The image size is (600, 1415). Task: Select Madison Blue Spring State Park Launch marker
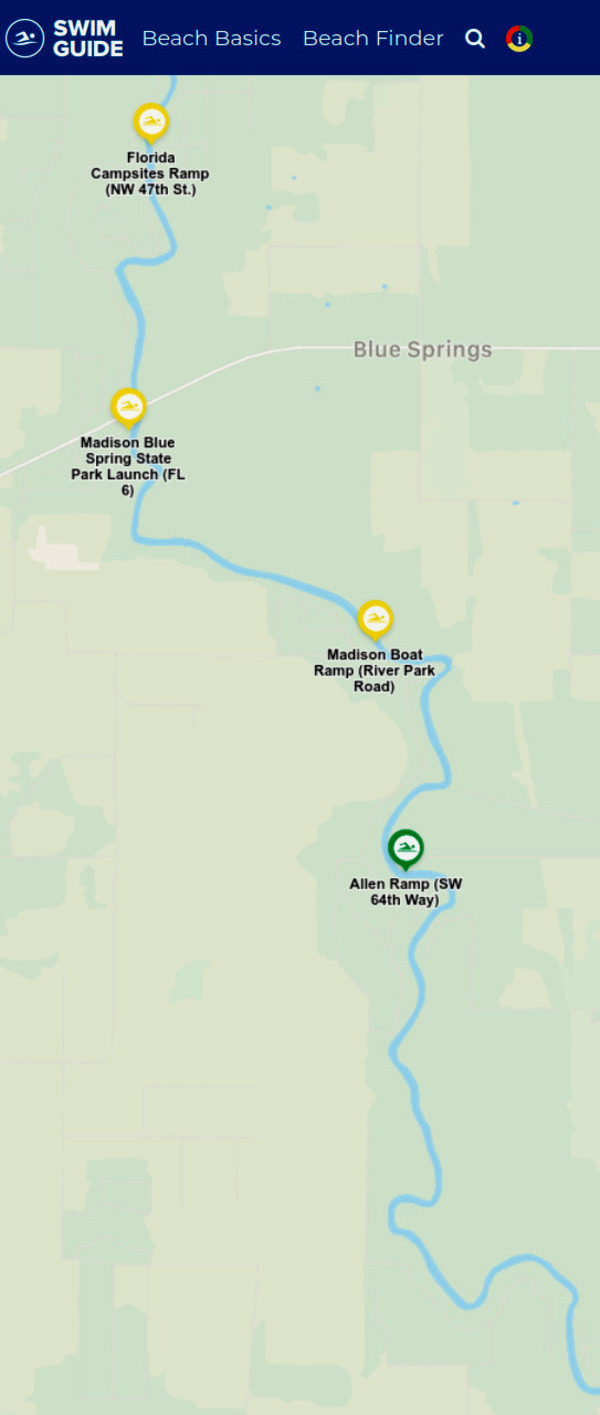pyautogui.click(x=128, y=407)
